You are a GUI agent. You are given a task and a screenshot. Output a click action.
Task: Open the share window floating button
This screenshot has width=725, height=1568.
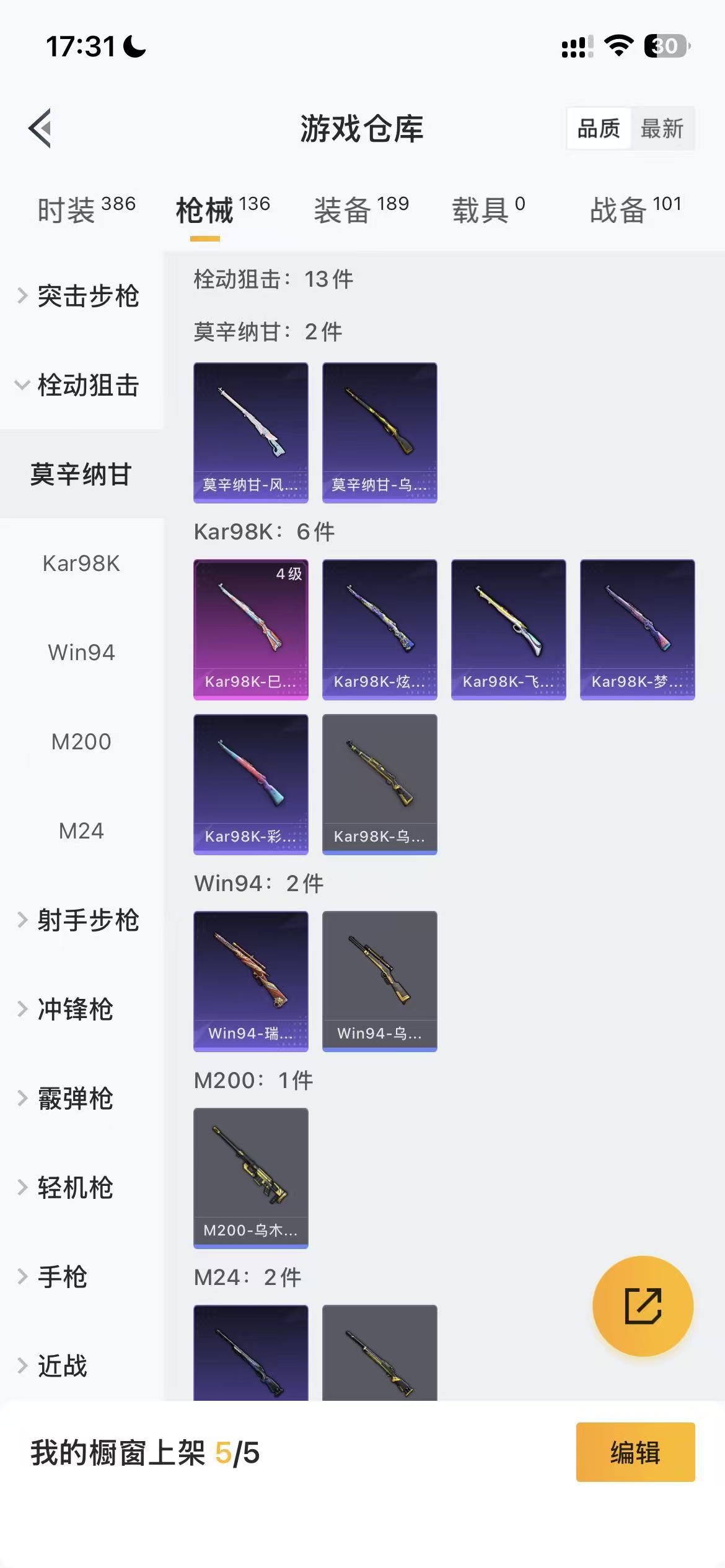click(643, 1305)
